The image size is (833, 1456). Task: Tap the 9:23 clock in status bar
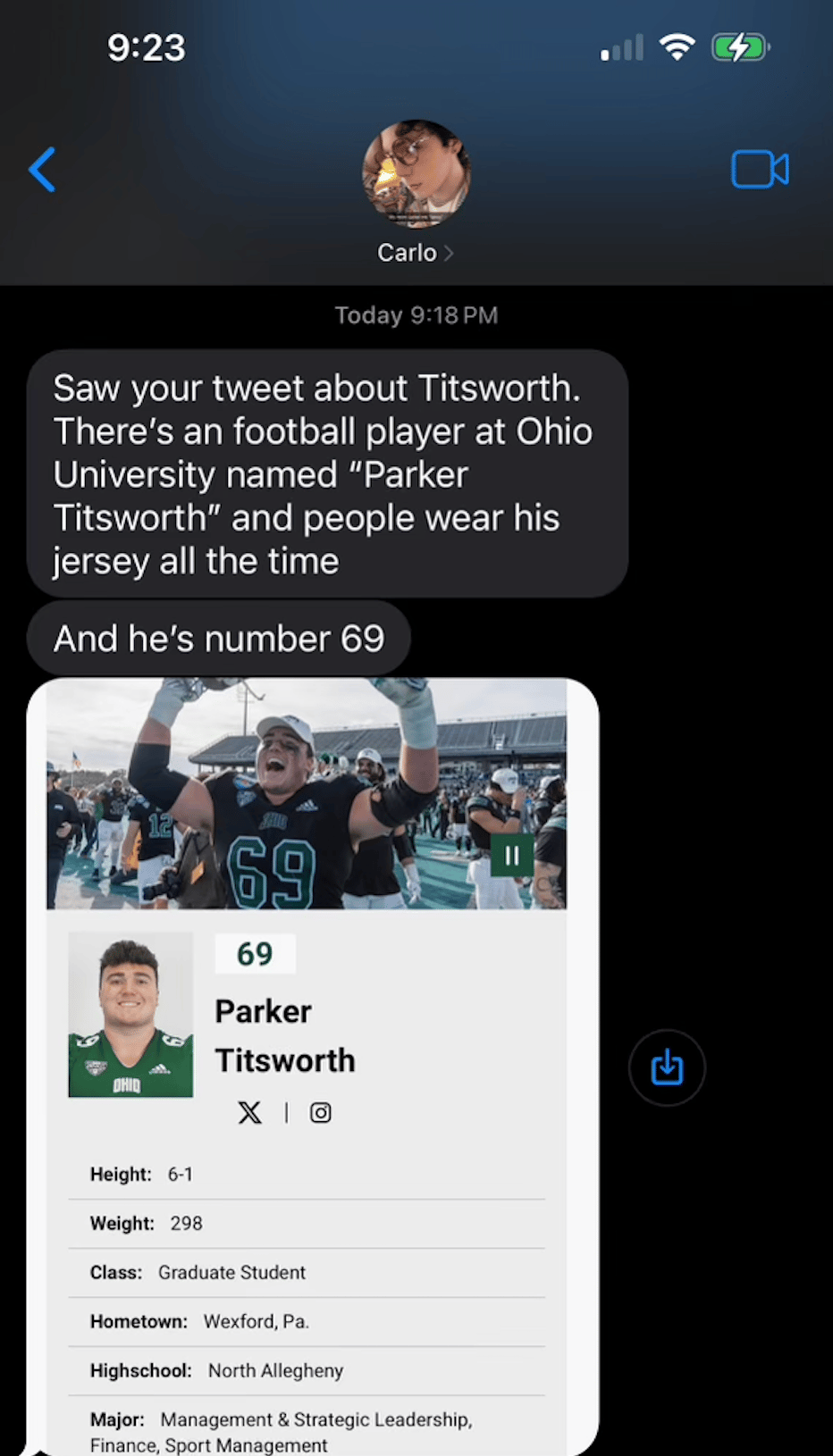coord(146,47)
